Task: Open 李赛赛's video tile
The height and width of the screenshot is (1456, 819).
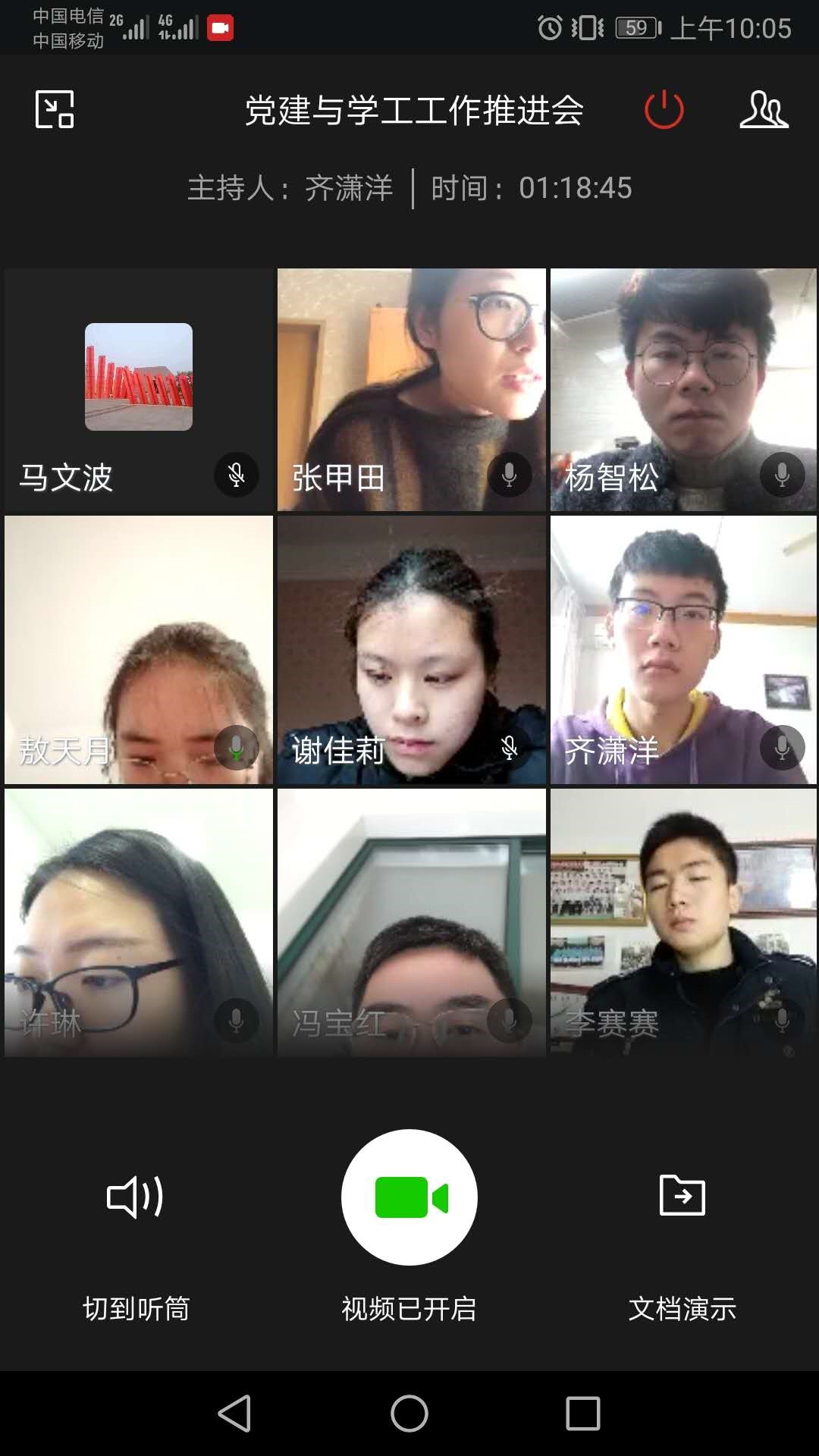Action: tap(683, 922)
